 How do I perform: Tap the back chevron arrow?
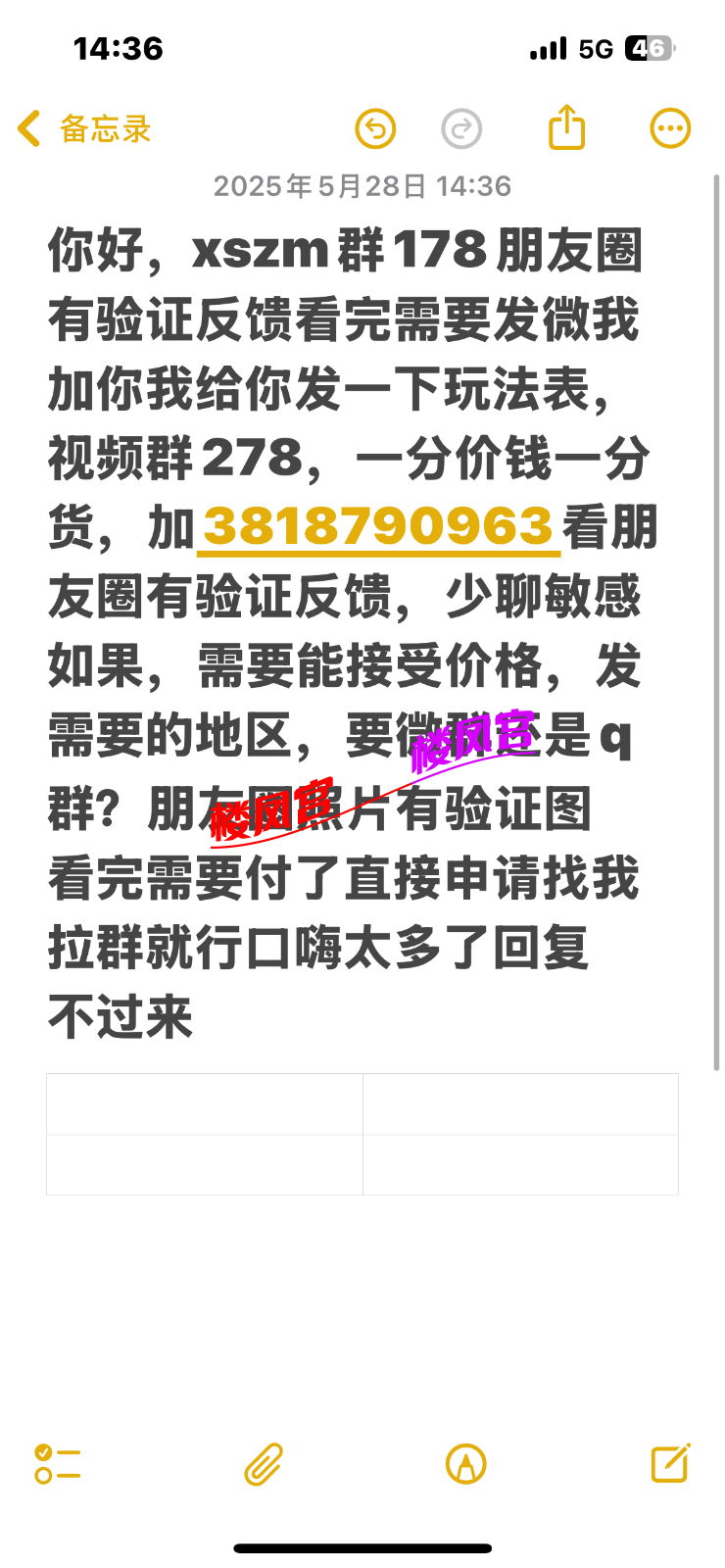[x=28, y=128]
